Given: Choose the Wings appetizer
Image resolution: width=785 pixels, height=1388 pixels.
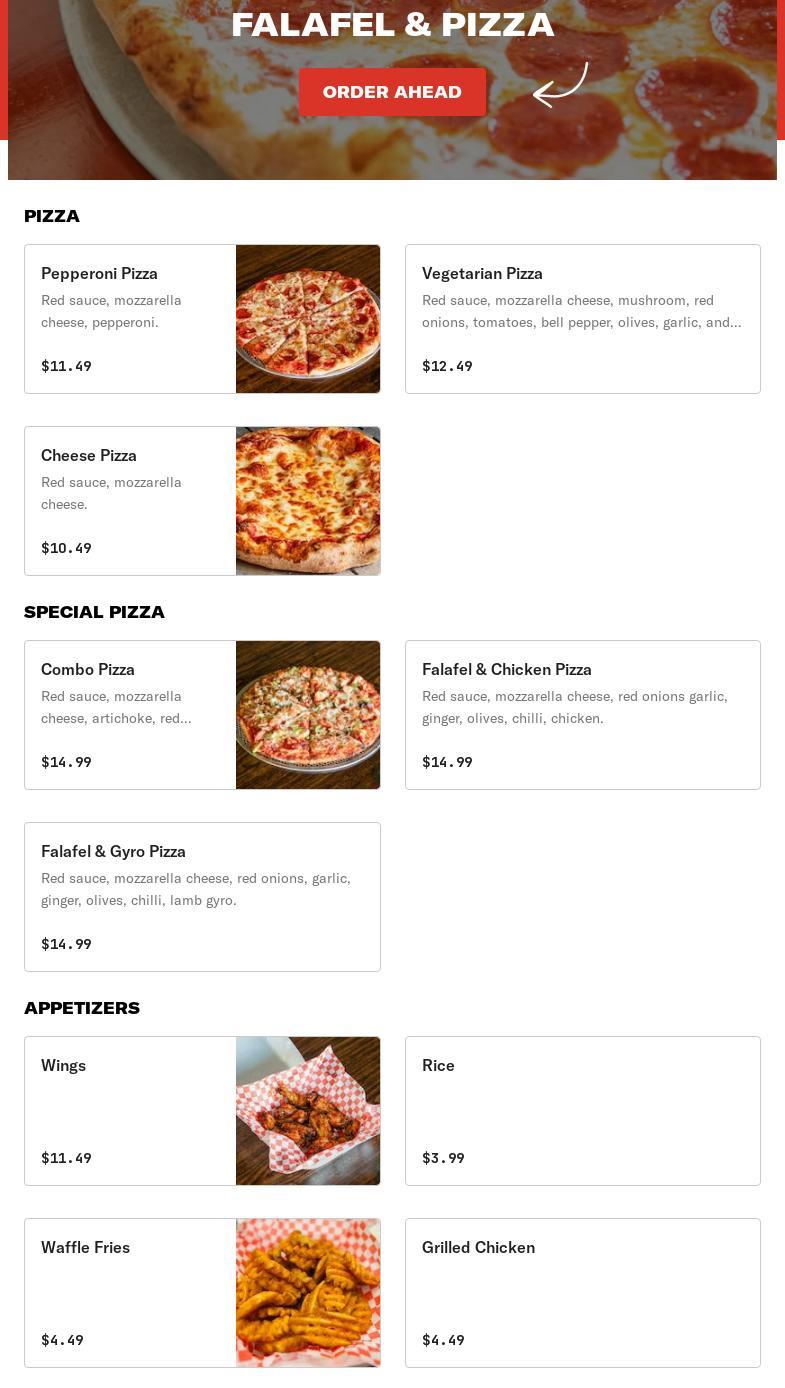Looking at the screenshot, I should (202, 1111).
